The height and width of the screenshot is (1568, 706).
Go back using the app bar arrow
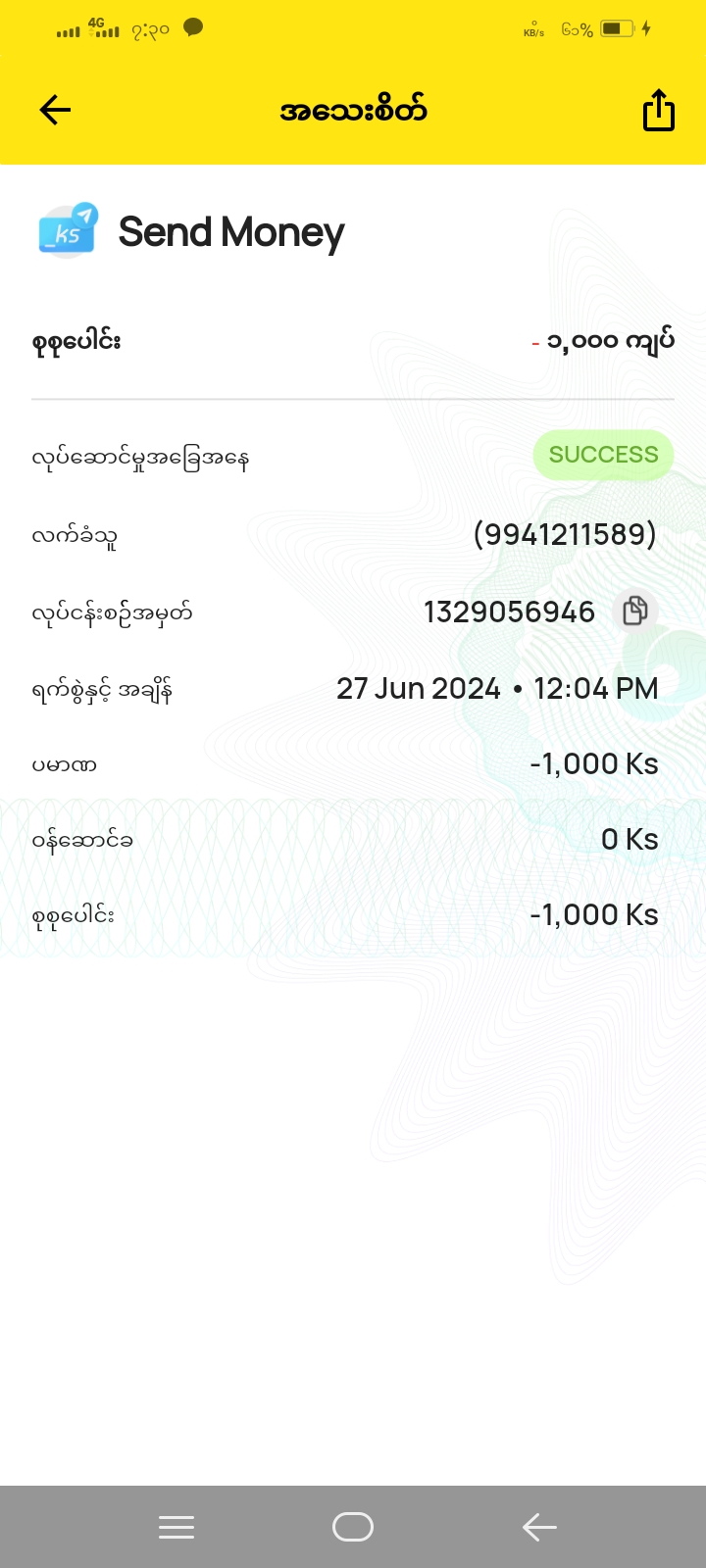point(55,110)
